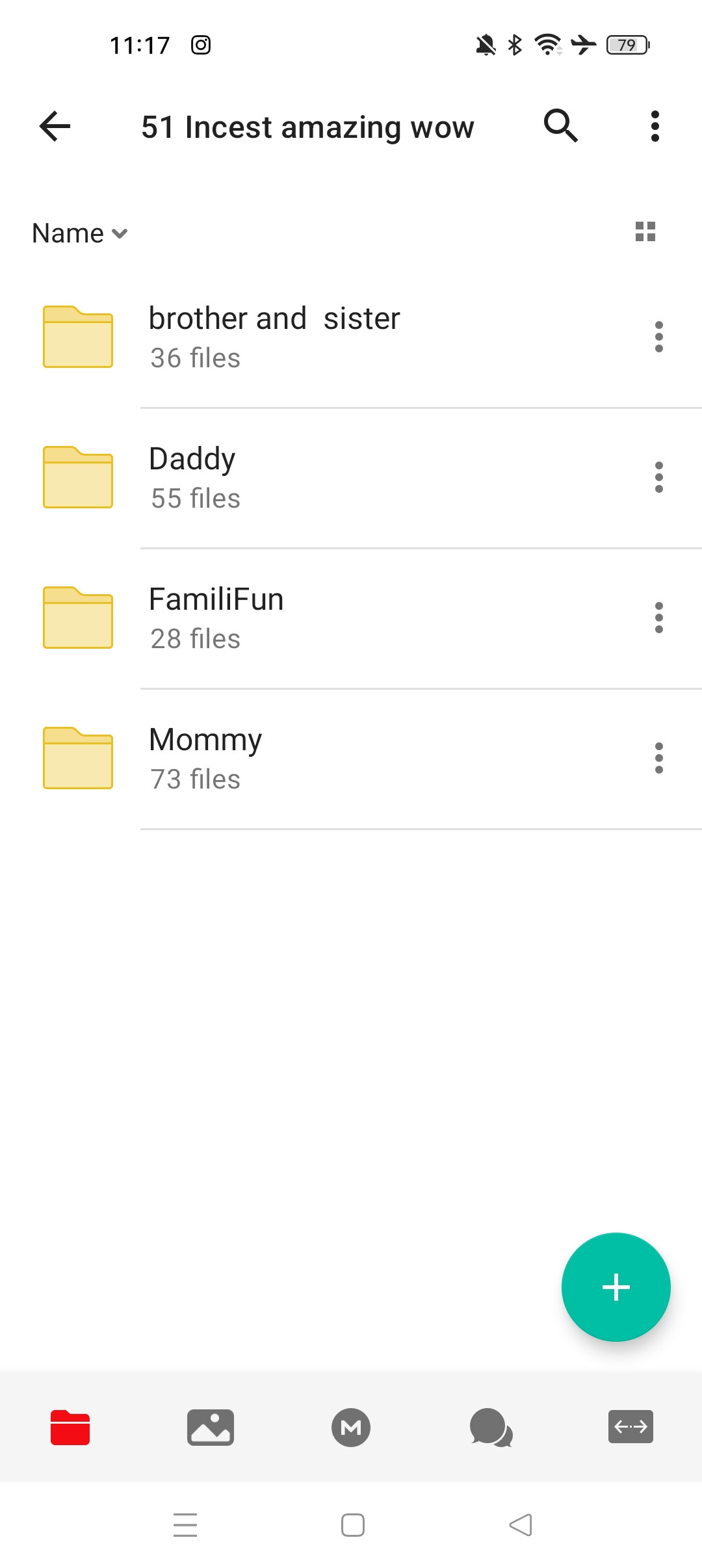Go back using the top arrow
702x1568 pixels.
55,126
